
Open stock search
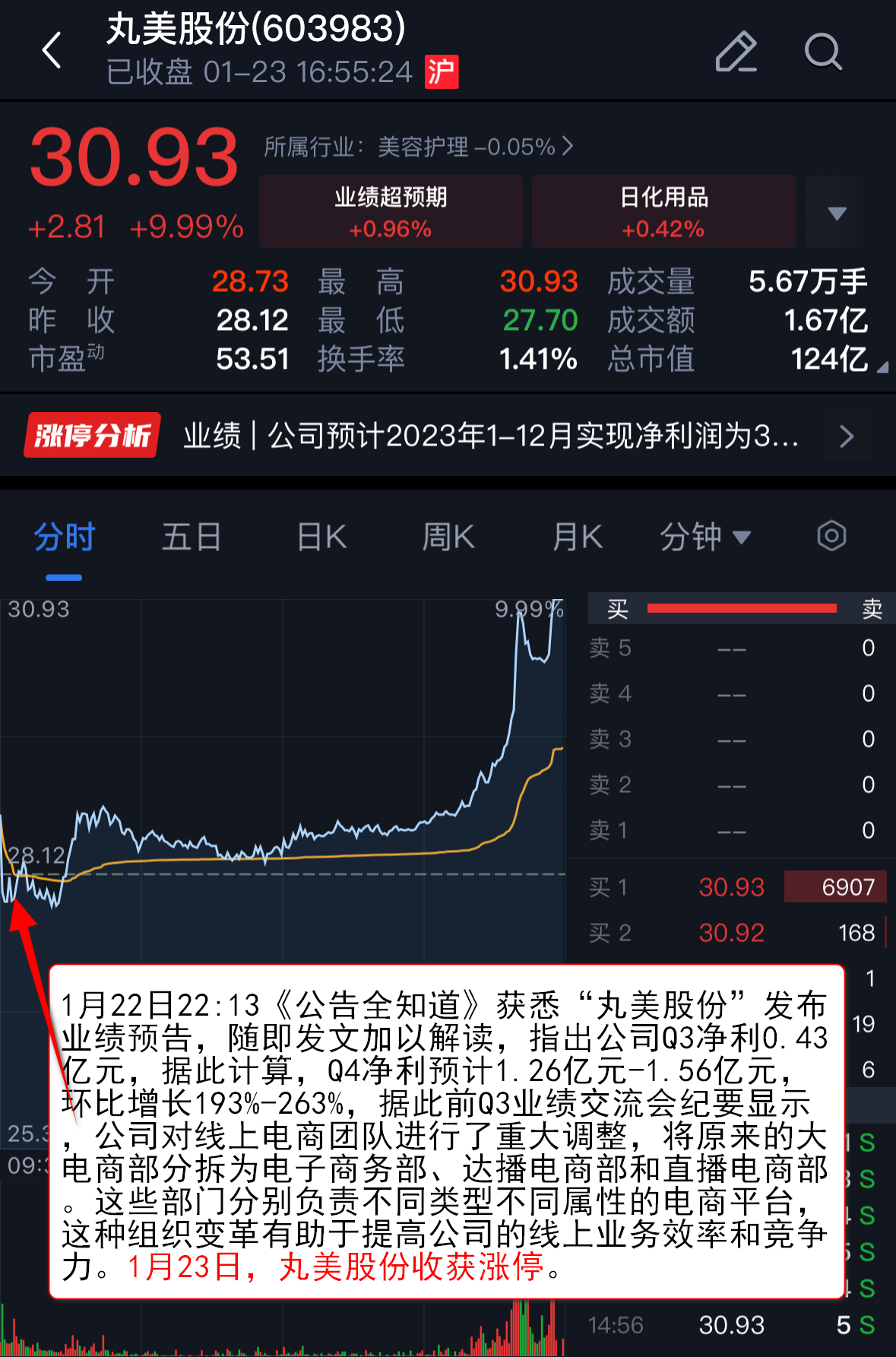click(x=823, y=52)
